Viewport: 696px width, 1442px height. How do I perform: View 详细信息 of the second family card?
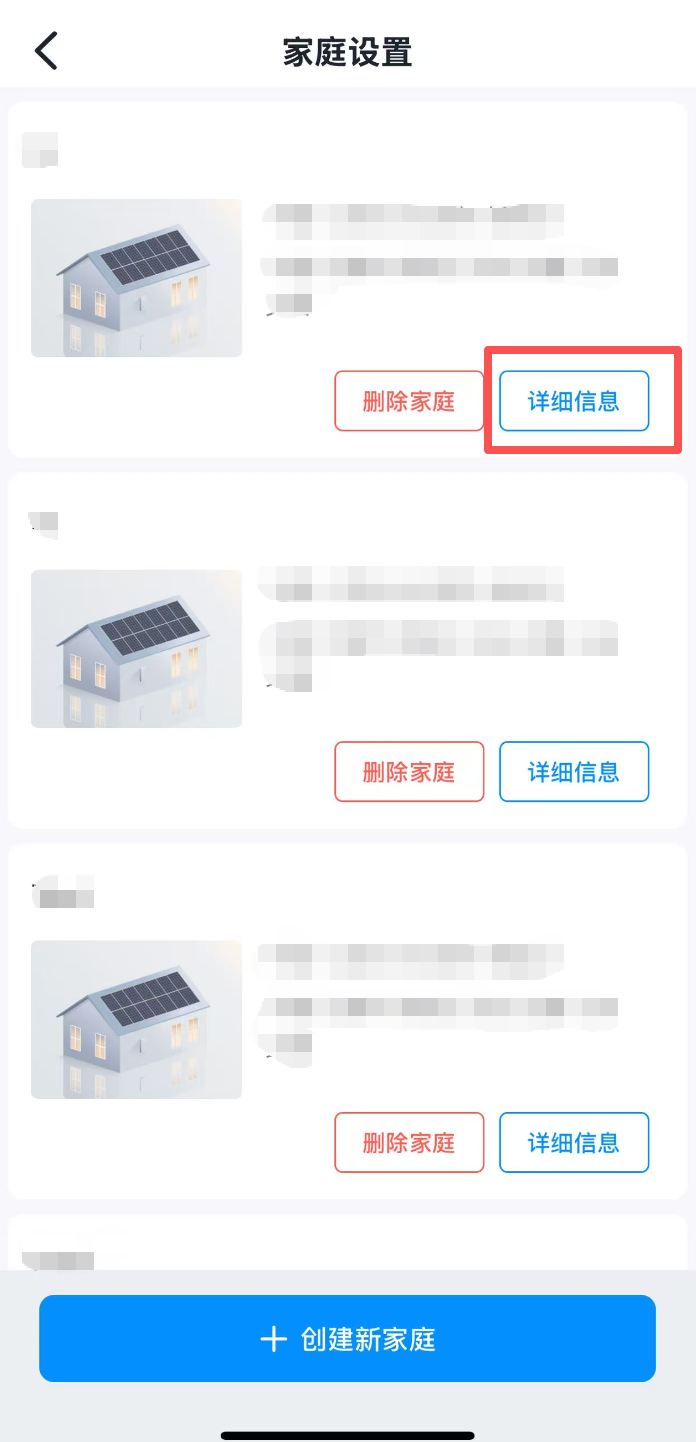point(574,771)
